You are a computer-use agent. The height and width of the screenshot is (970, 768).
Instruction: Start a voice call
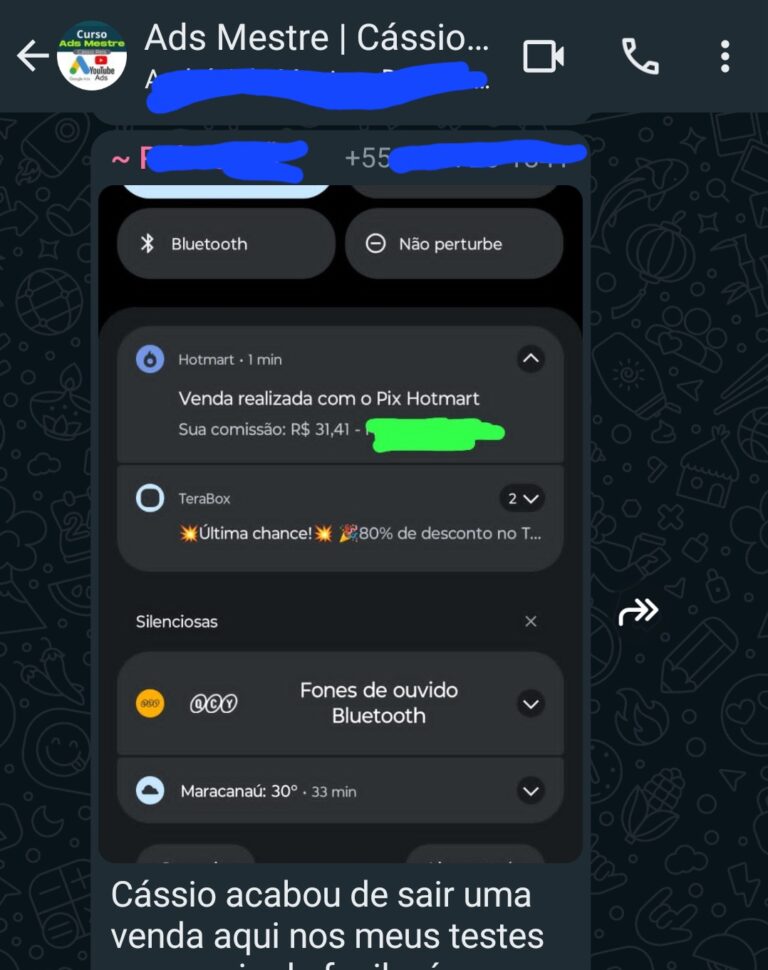pyautogui.click(x=640, y=57)
